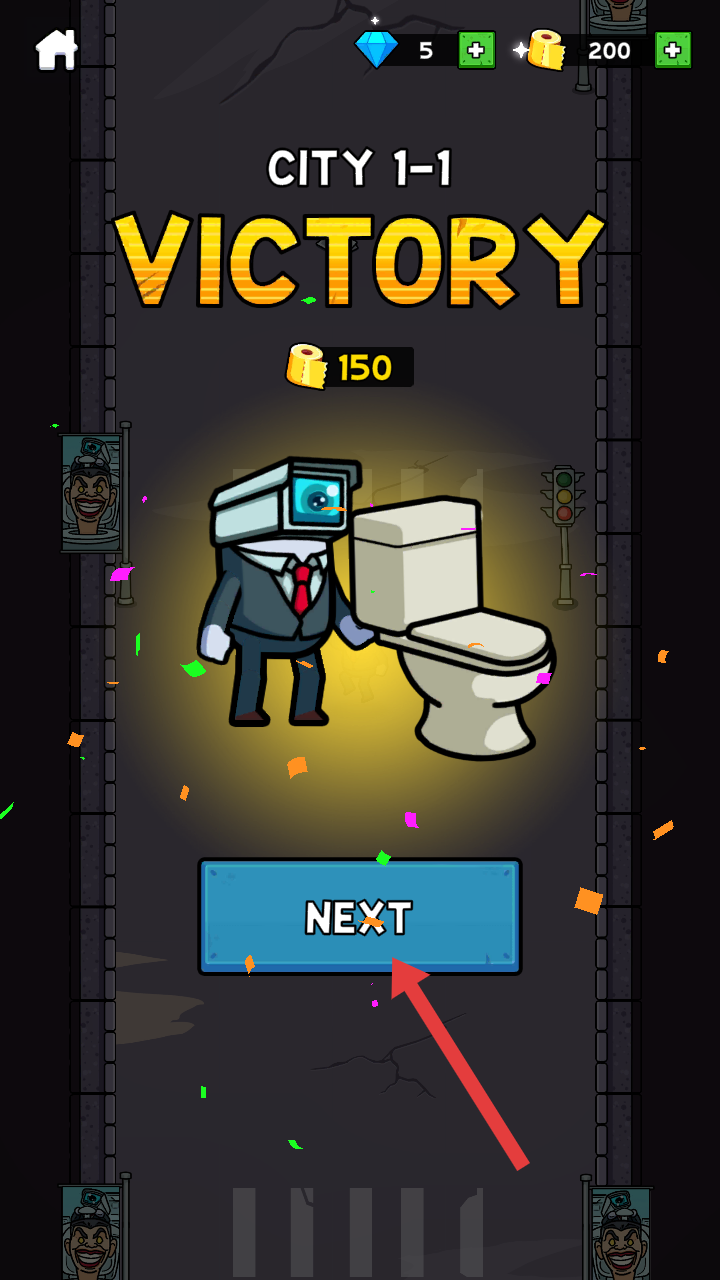The width and height of the screenshot is (720, 1280).
Task: Go to the home screen icon
Action: pyautogui.click(x=57, y=50)
